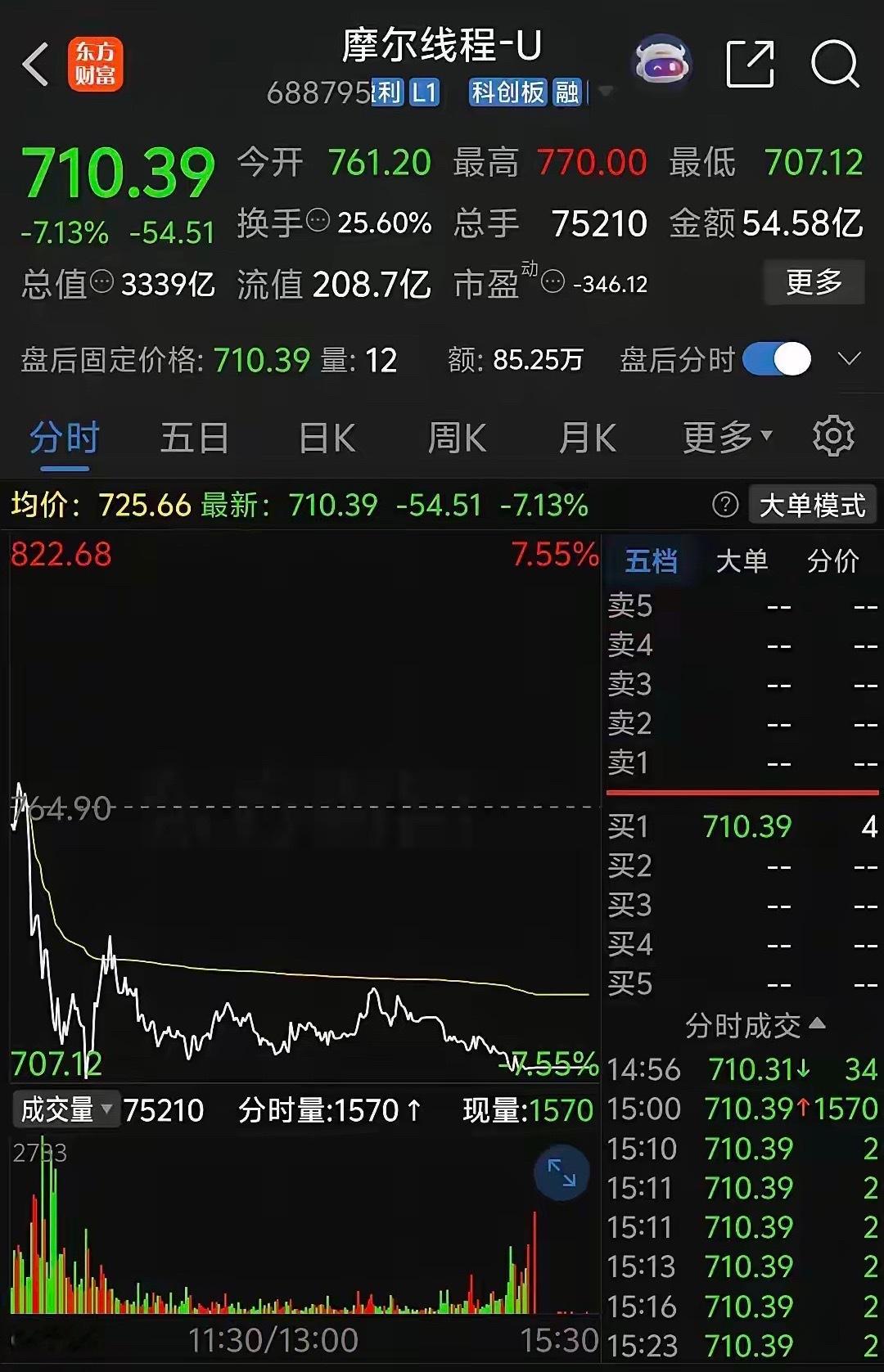Open the 分价 panel tab

[x=834, y=563]
